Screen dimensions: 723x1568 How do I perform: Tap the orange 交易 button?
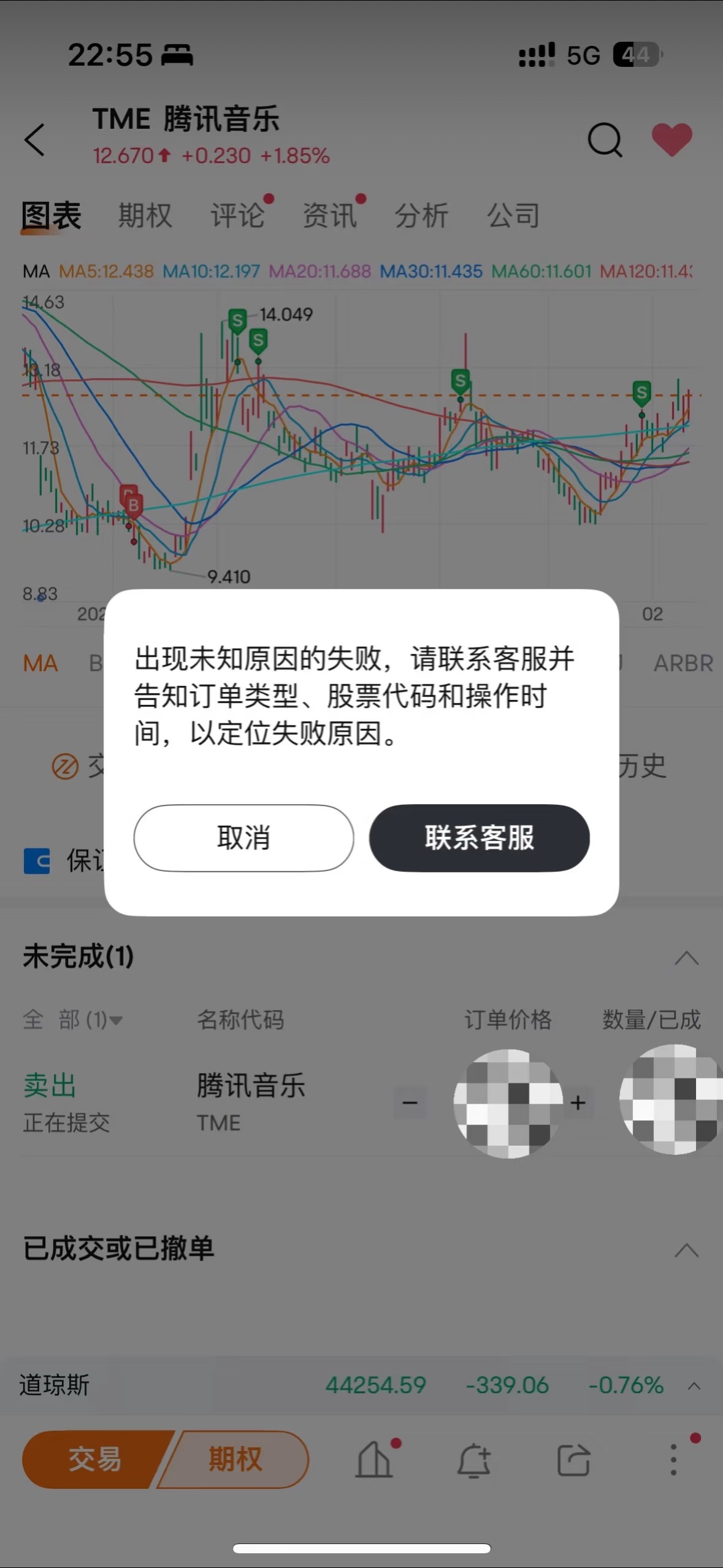94,1459
